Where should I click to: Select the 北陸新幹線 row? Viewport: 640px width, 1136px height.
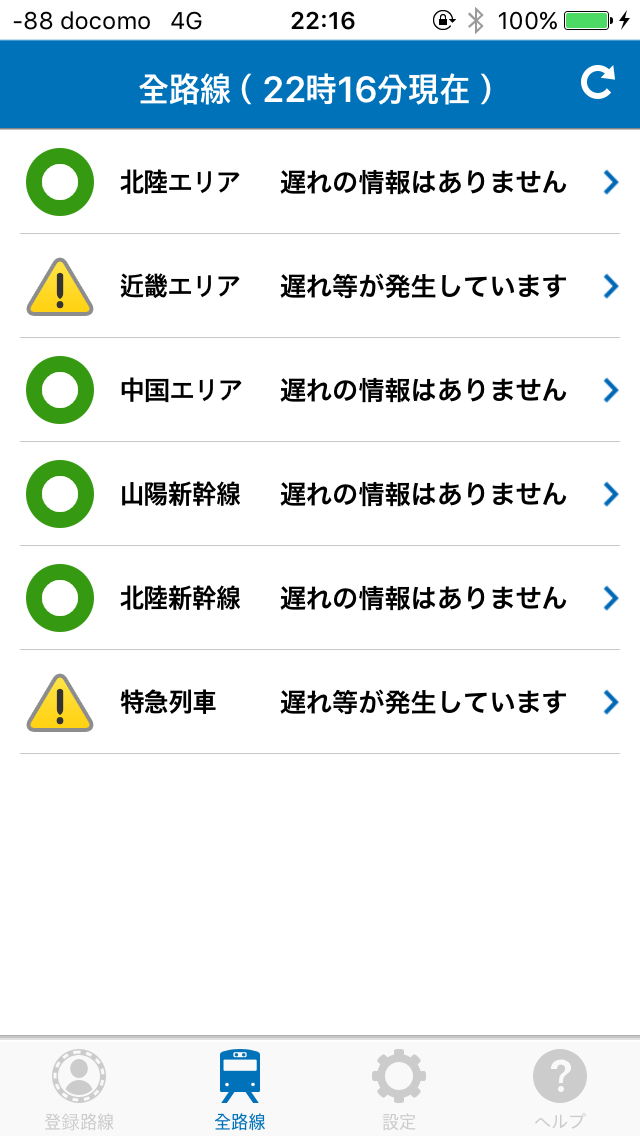tap(320, 598)
